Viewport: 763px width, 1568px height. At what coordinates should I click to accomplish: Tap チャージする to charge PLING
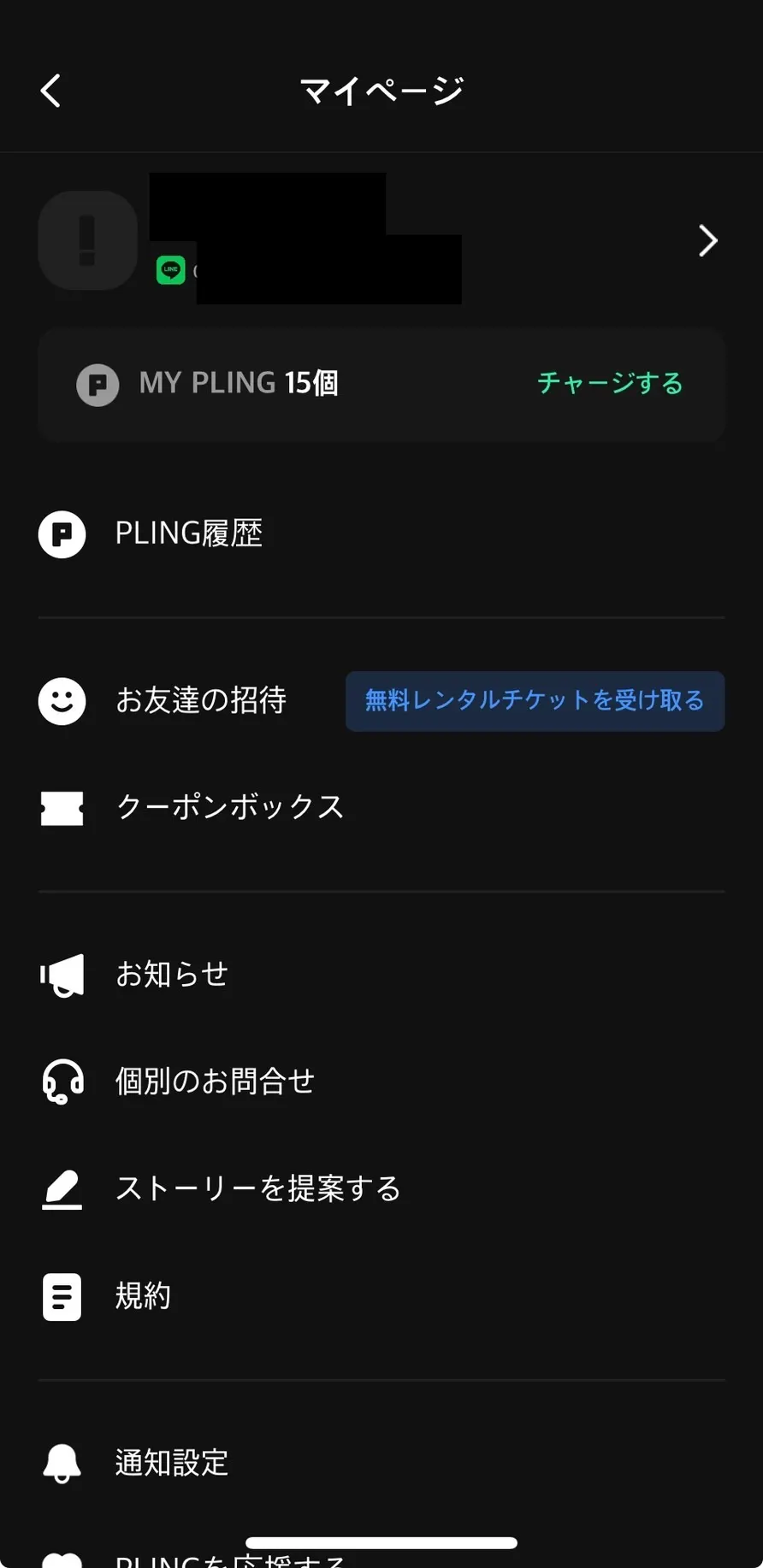click(x=610, y=383)
